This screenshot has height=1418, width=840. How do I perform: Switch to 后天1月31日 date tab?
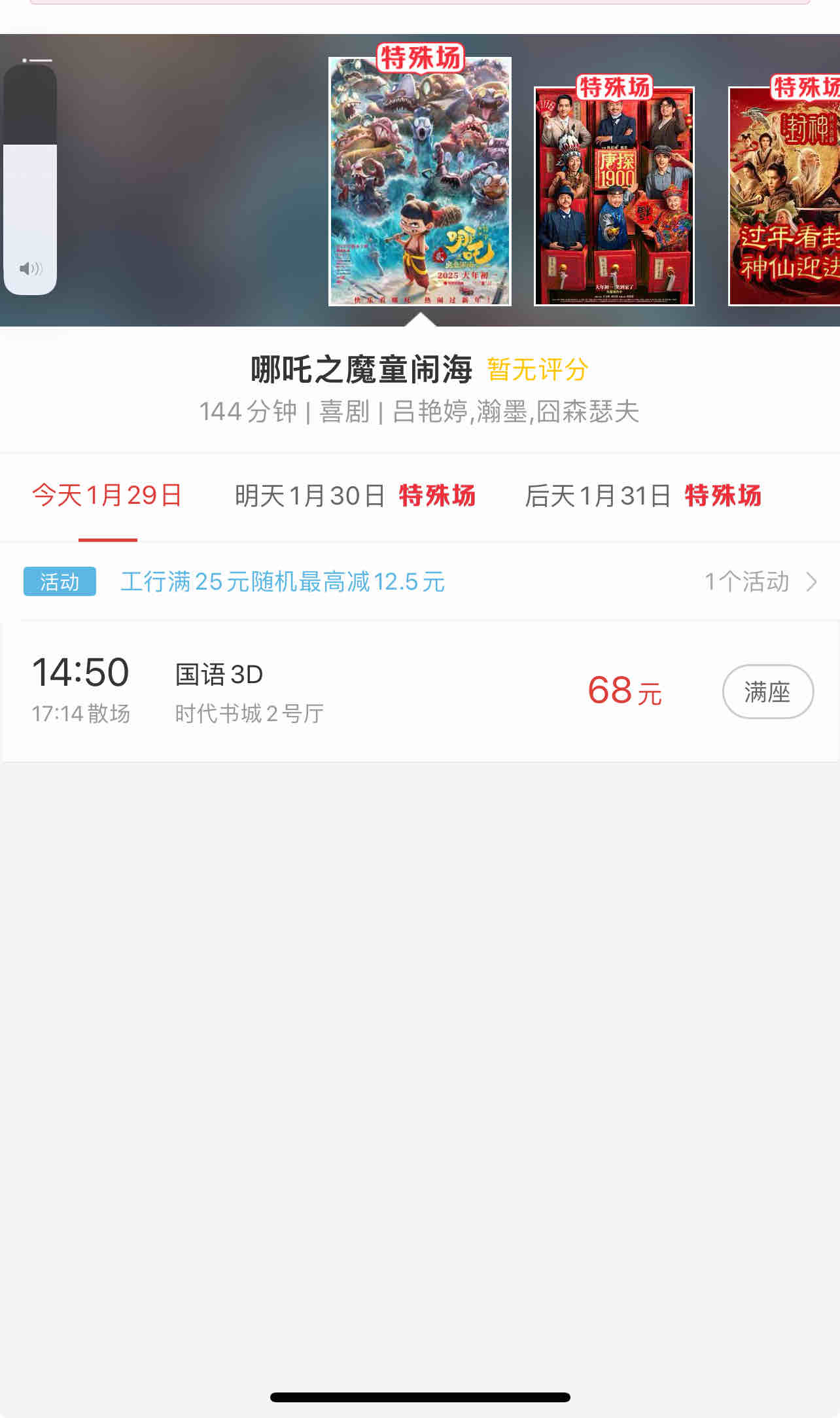click(642, 496)
